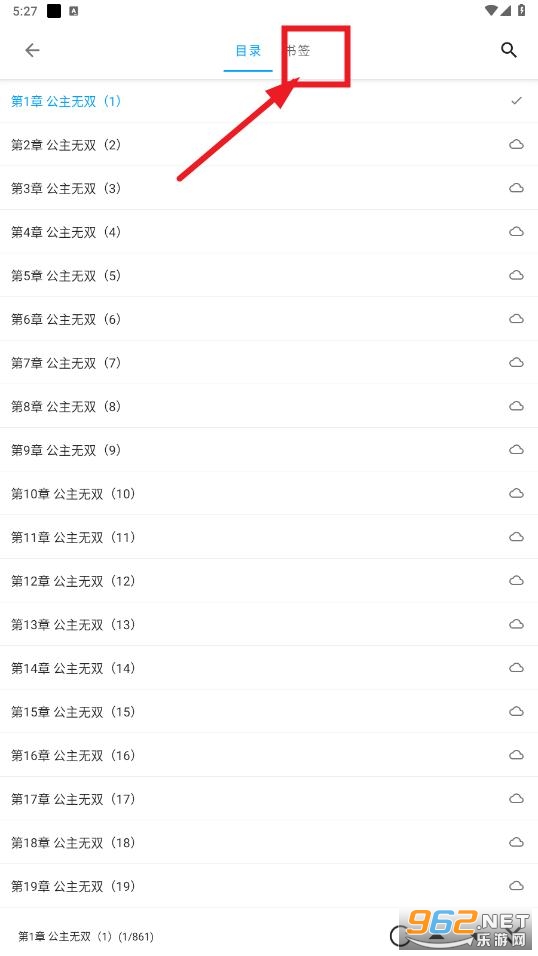
Task: Go back with the arrow icon
Action: click(32, 50)
